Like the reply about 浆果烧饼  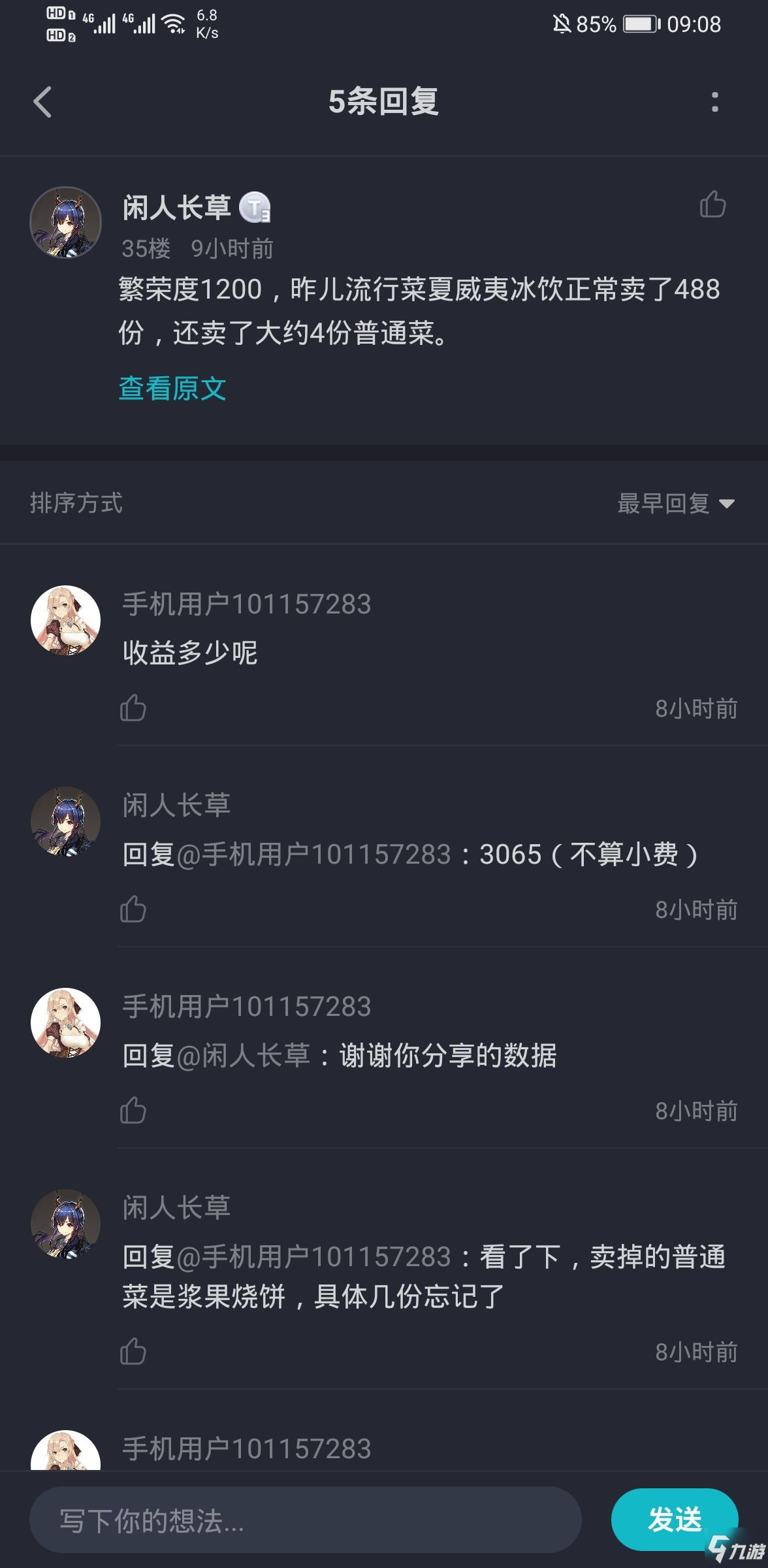pos(133,1352)
